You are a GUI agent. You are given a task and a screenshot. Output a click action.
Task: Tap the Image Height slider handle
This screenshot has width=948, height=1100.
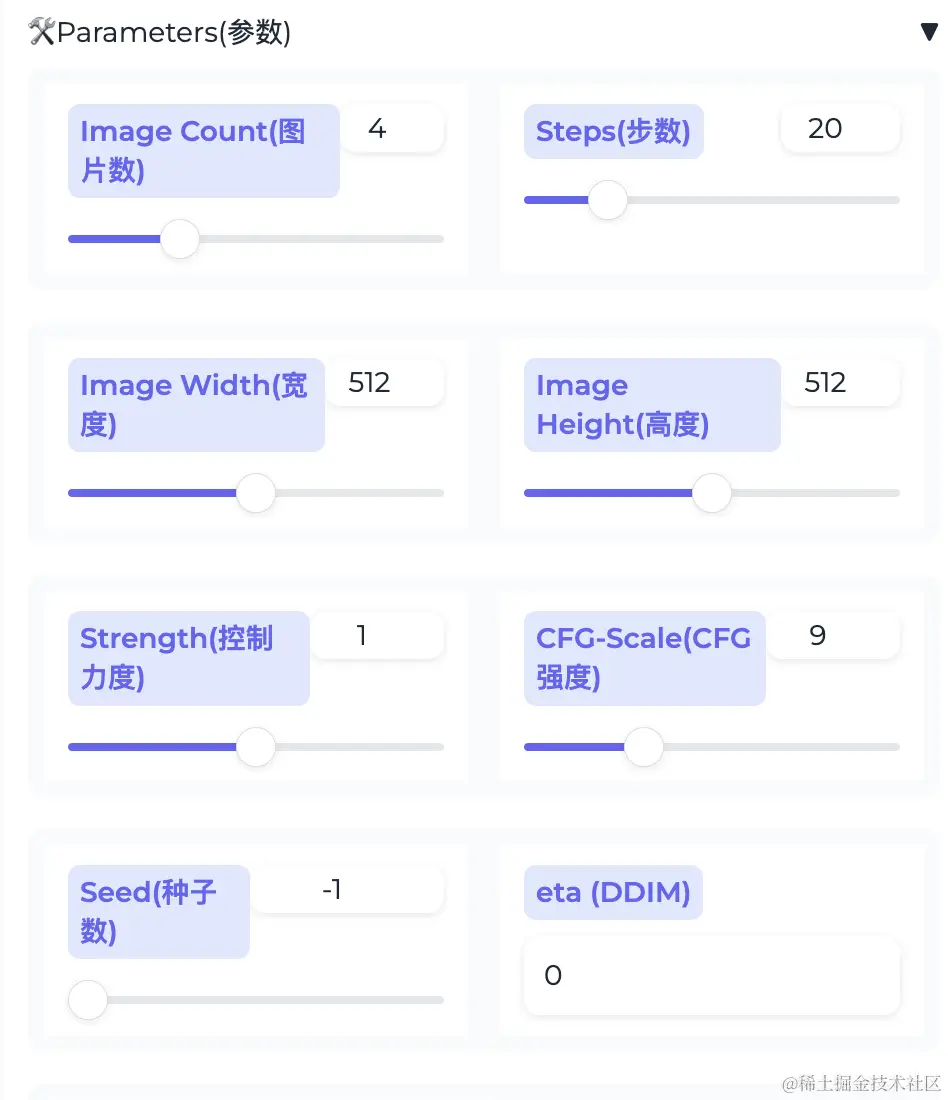coord(712,493)
